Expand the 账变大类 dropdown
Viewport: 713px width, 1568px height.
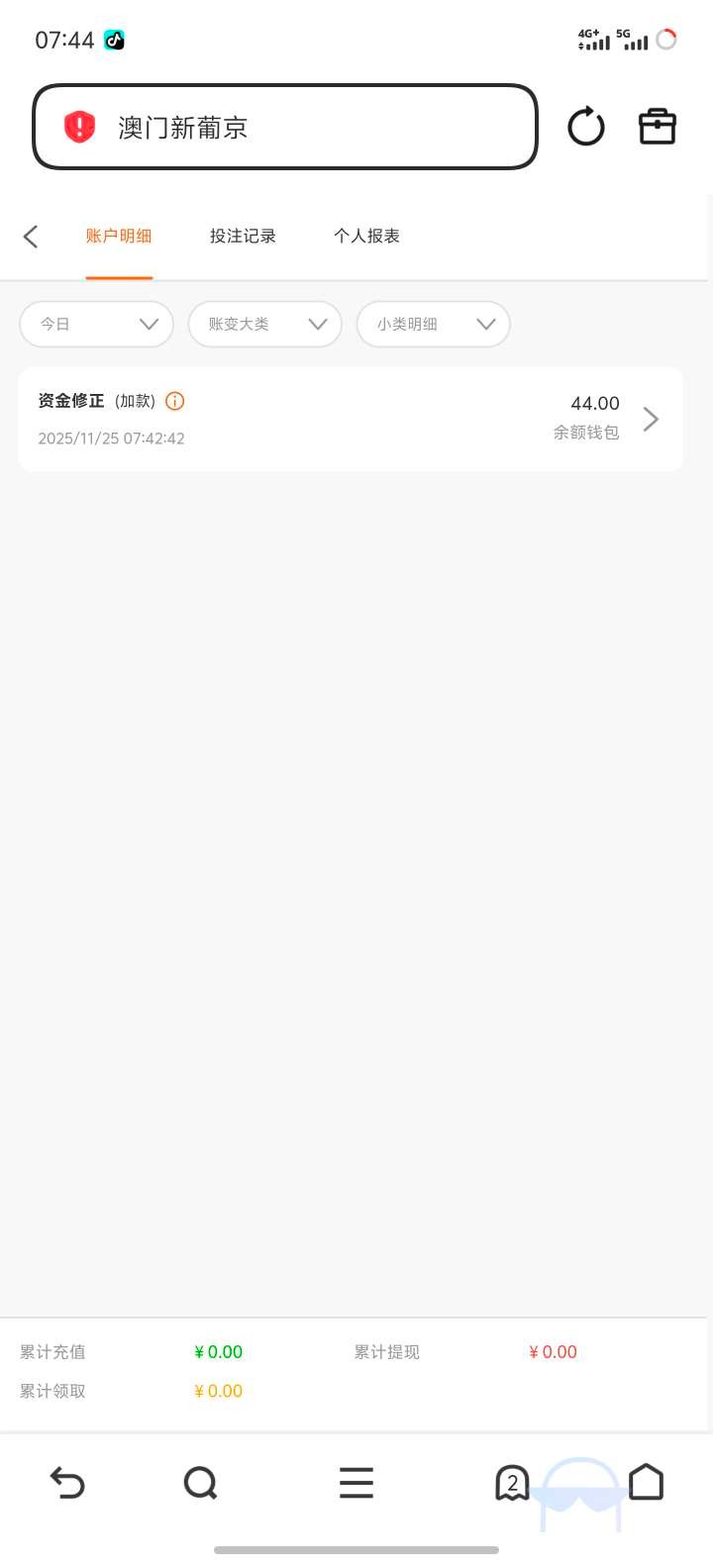pos(265,324)
